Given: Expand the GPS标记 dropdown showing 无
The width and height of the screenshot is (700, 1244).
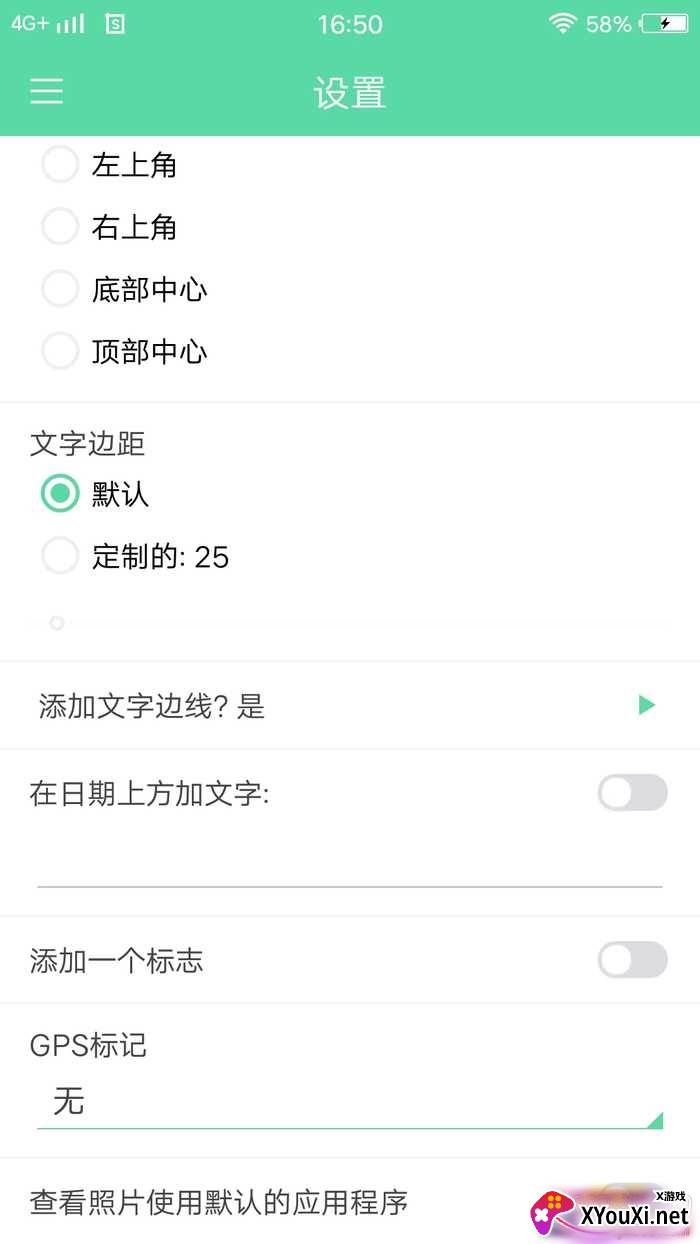Looking at the screenshot, I should click(x=348, y=1102).
